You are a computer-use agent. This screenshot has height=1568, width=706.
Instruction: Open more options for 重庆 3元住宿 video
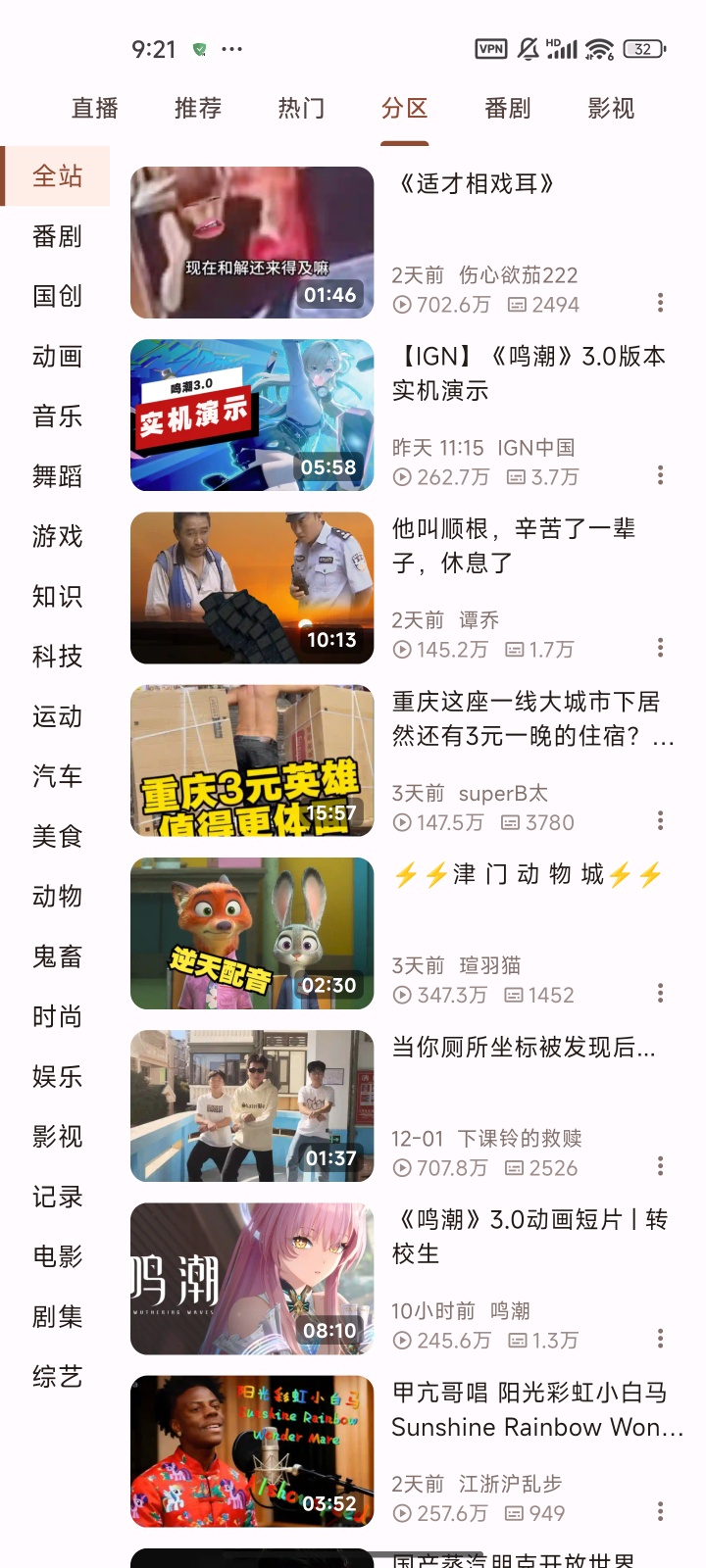coord(660,820)
